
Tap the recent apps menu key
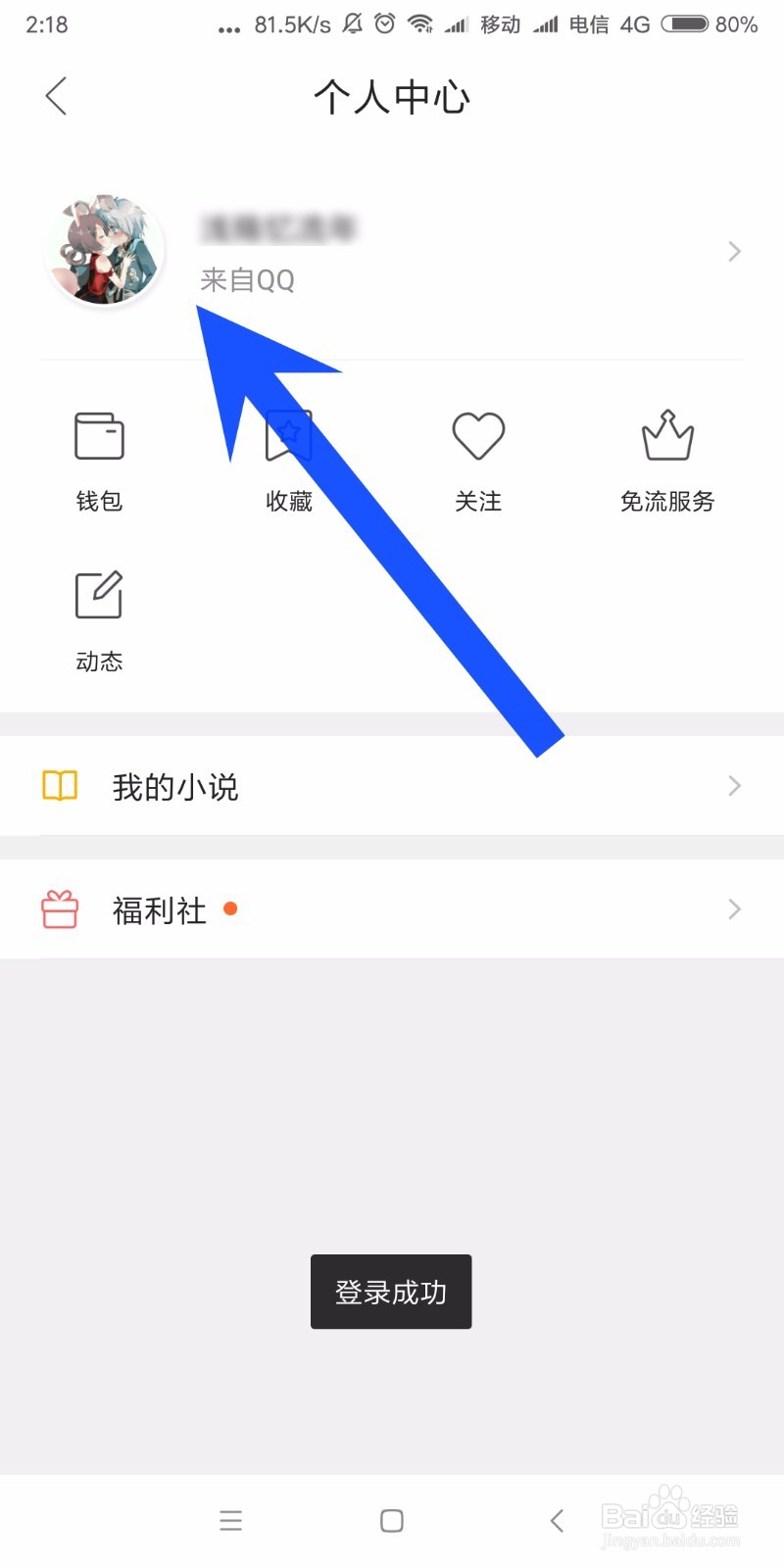(x=231, y=1520)
